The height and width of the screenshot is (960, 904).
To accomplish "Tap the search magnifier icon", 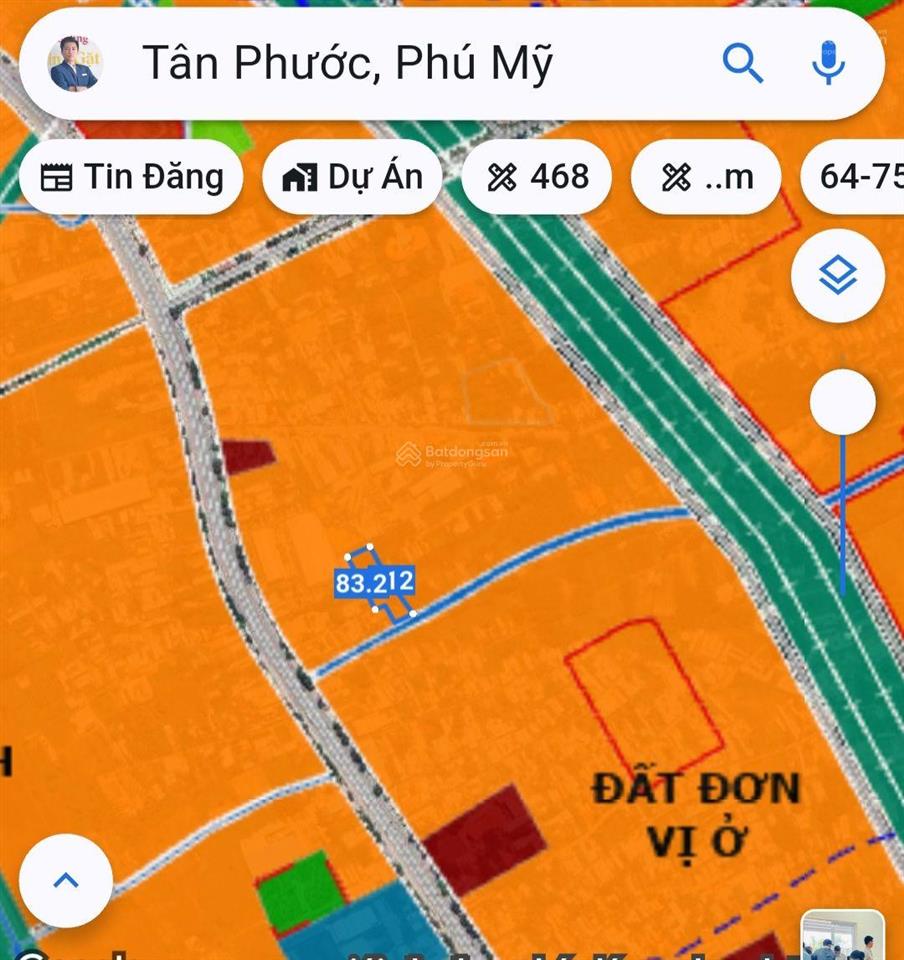I will (744, 64).
